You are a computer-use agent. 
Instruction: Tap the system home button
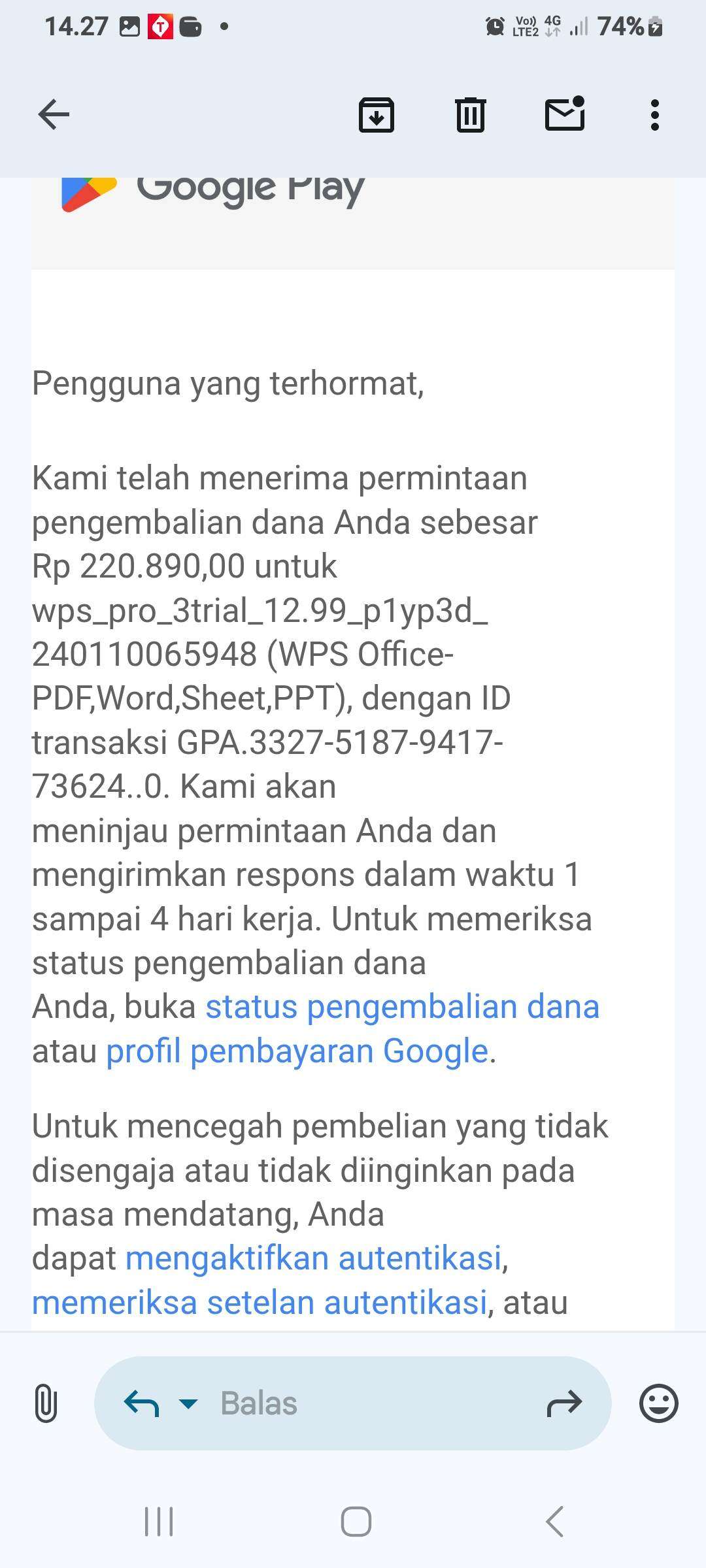(356, 1522)
